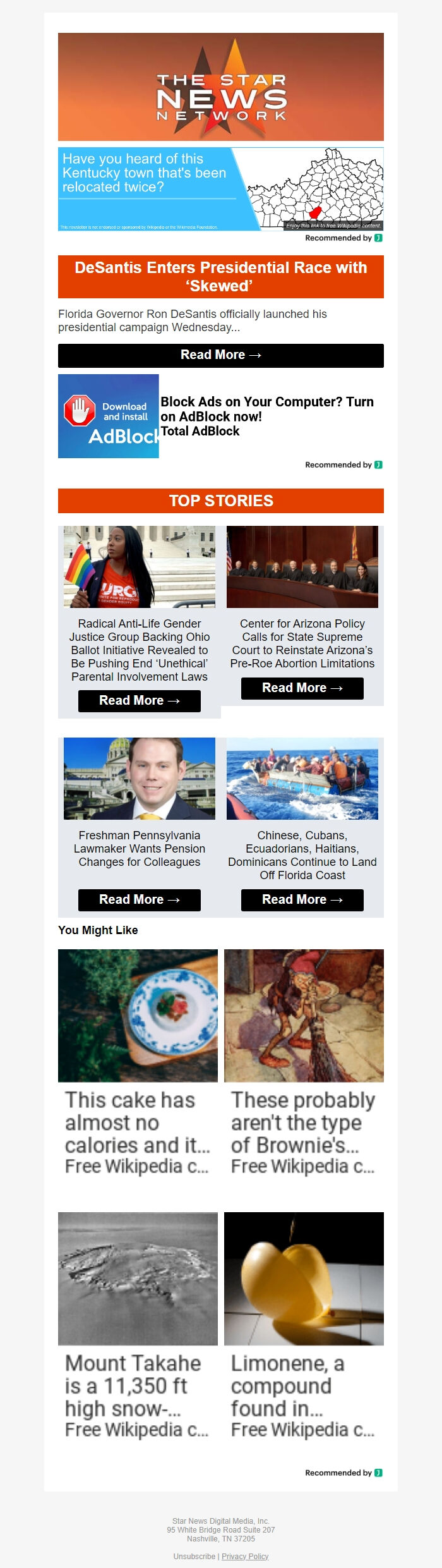Read more on Arizona Supreme Court story
Image resolution: width=442 pixels, height=1568 pixels.
point(302,688)
